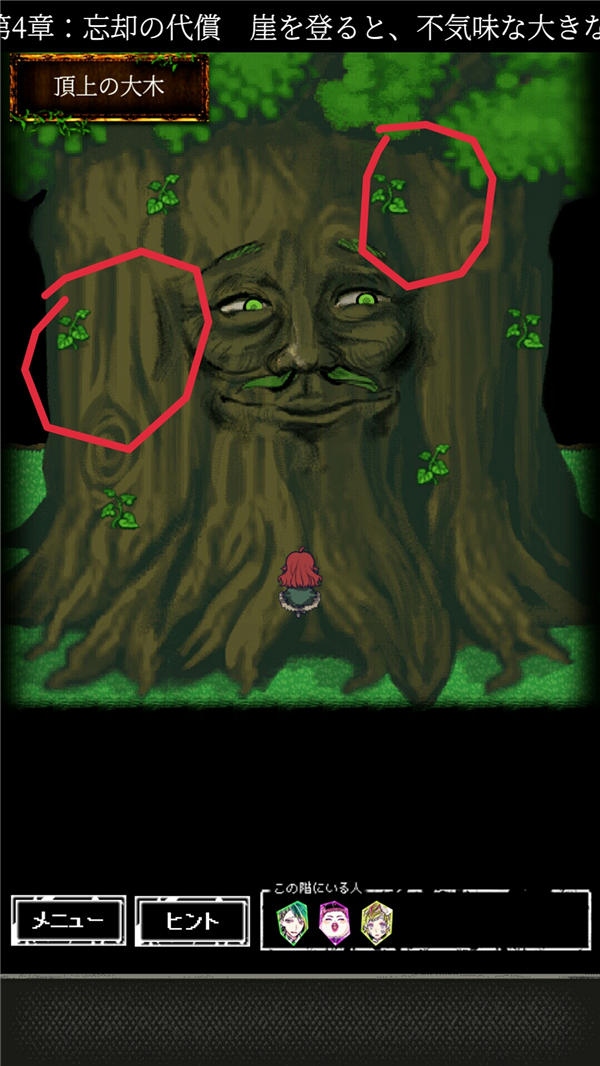Open the メニュー menu button
This screenshot has height=1066, width=600.
68,921
